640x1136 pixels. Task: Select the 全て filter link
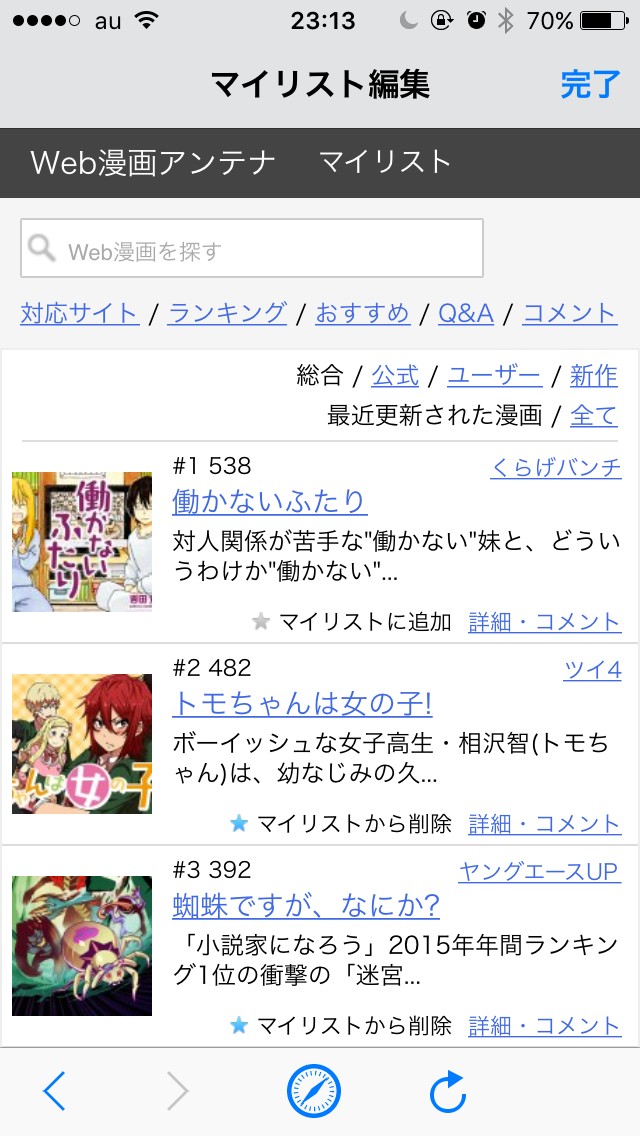594,415
